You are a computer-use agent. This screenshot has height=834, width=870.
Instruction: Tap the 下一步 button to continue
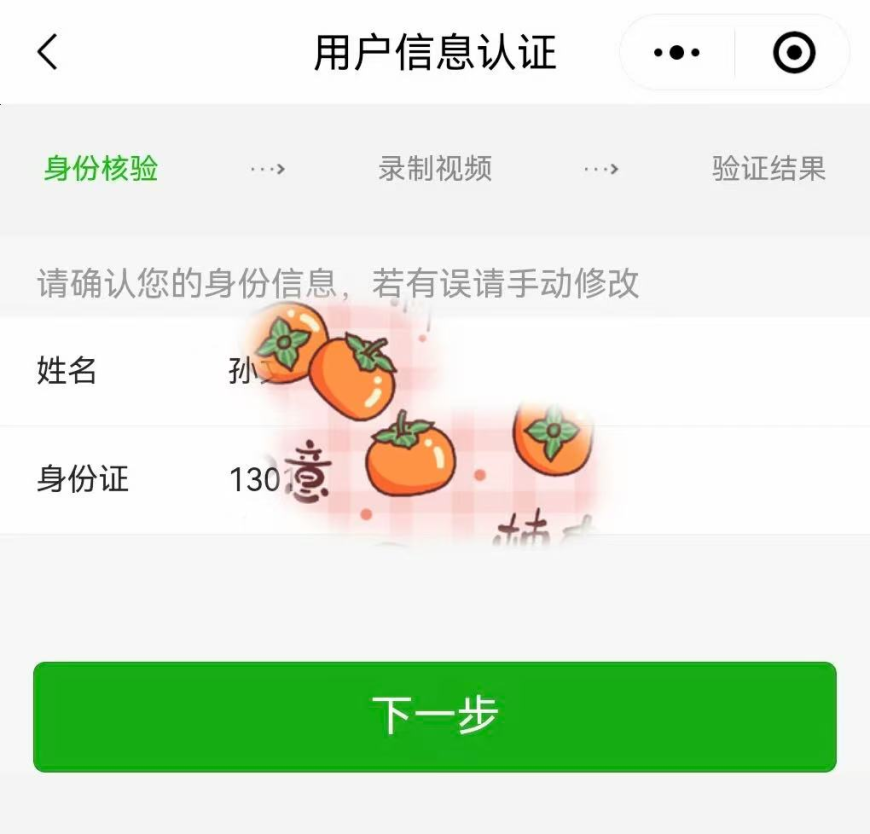coord(435,716)
